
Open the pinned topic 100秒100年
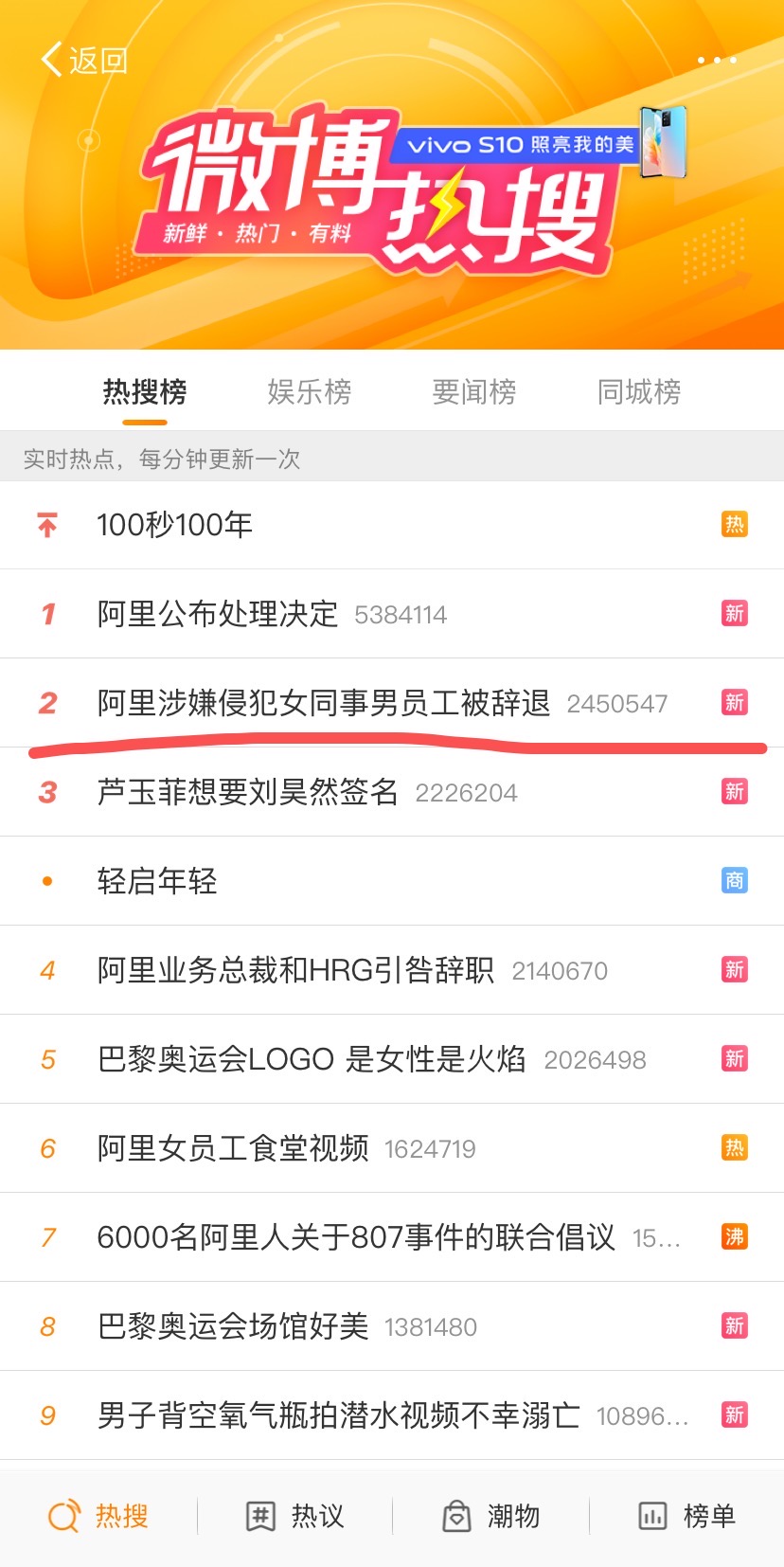pos(175,525)
